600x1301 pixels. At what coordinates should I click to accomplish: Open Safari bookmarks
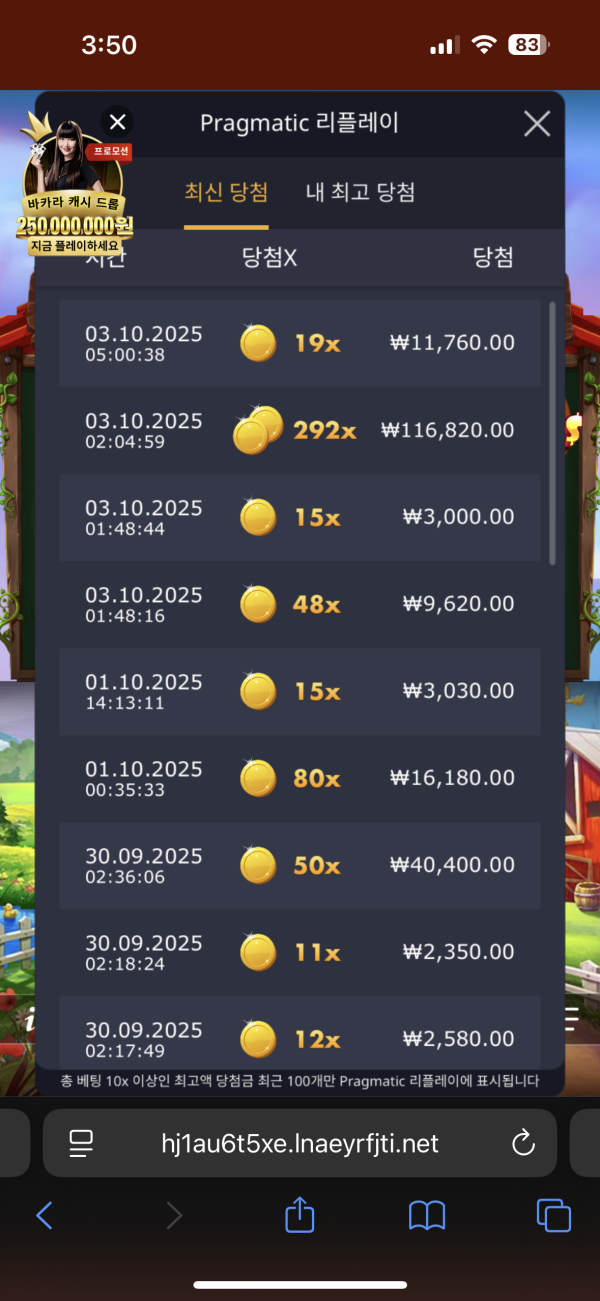click(427, 1215)
